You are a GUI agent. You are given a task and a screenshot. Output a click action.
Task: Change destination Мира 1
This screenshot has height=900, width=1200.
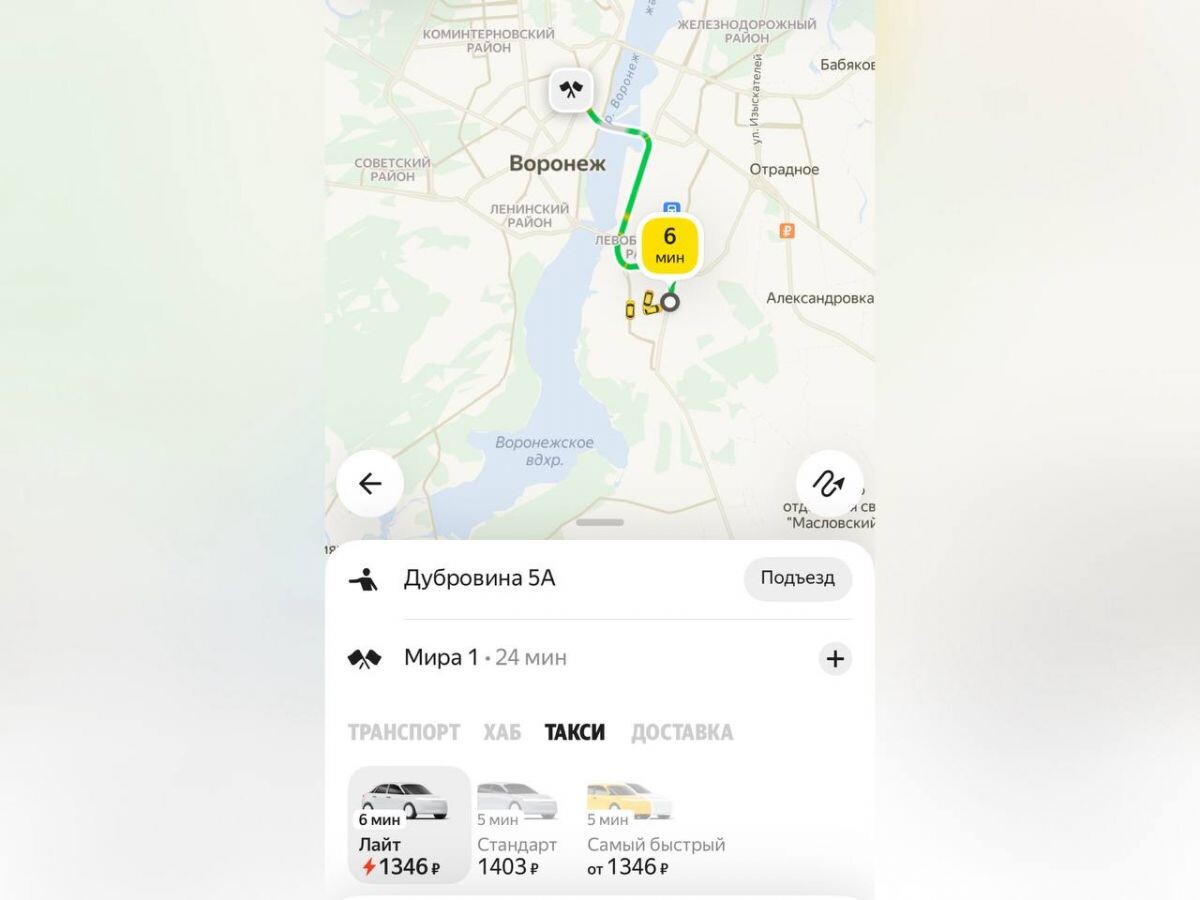point(441,658)
